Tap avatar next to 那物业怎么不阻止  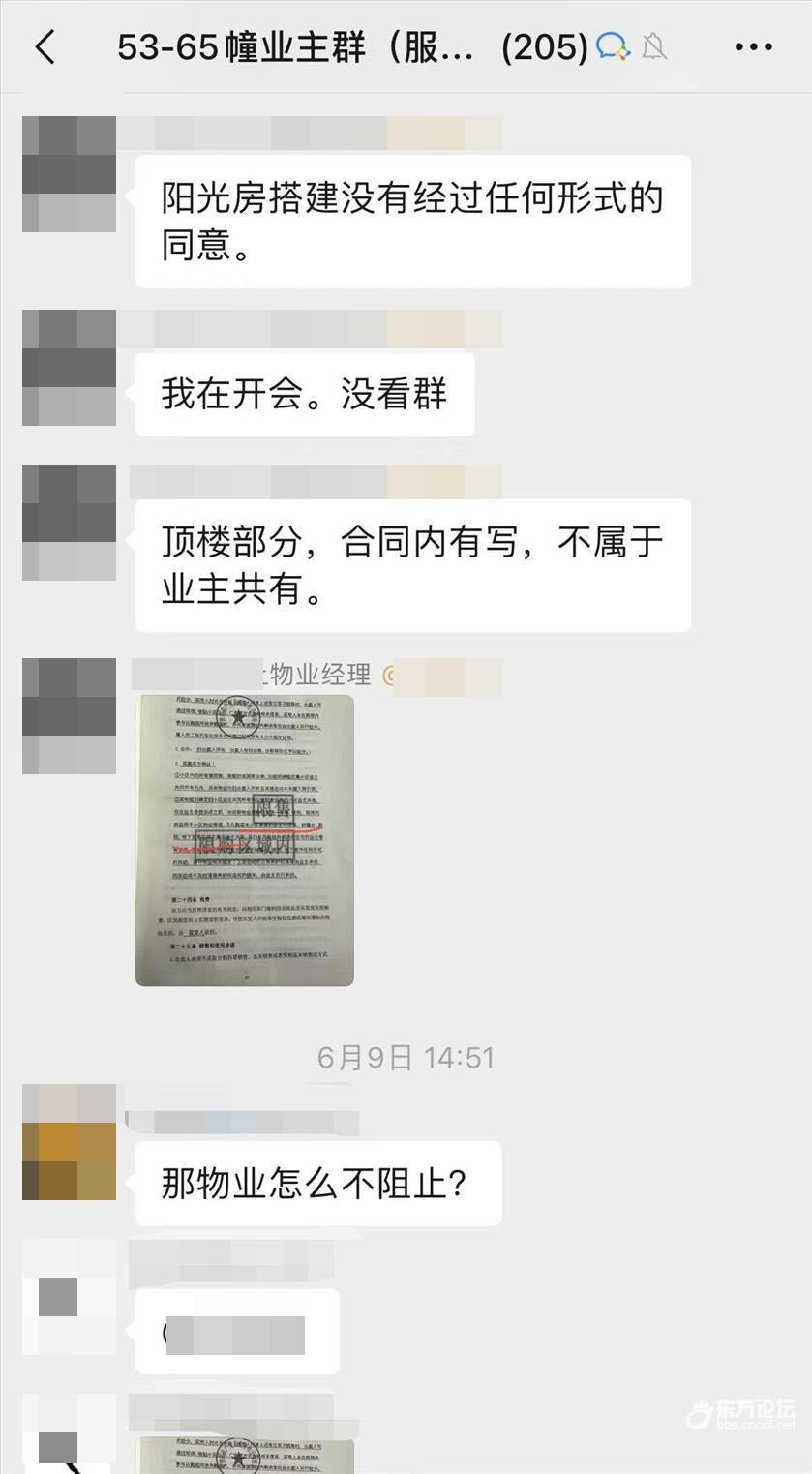pos(69,1142)
